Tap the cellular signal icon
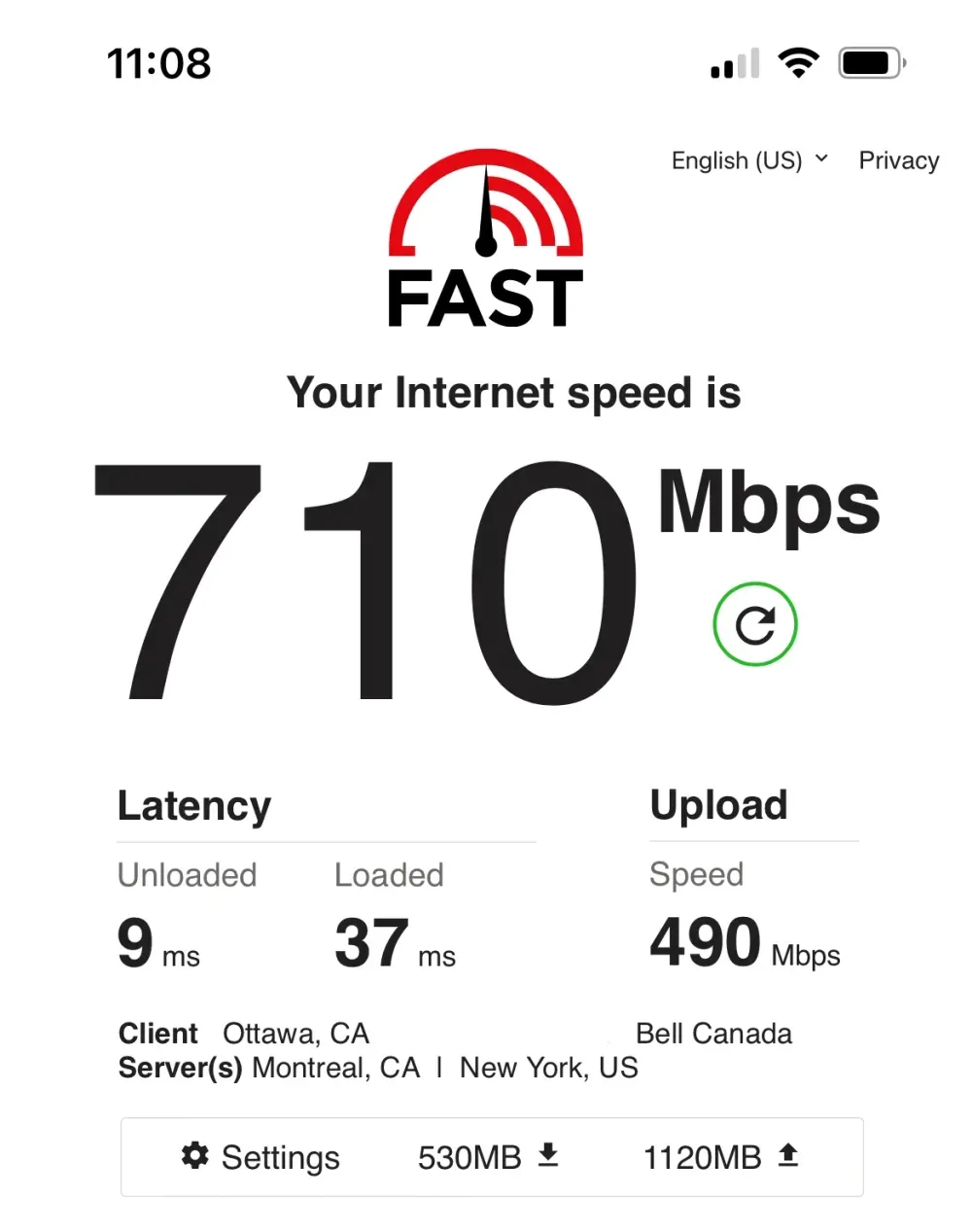Screen dimensions: 972x1232 pyautogui.click(x=734, y=64)
